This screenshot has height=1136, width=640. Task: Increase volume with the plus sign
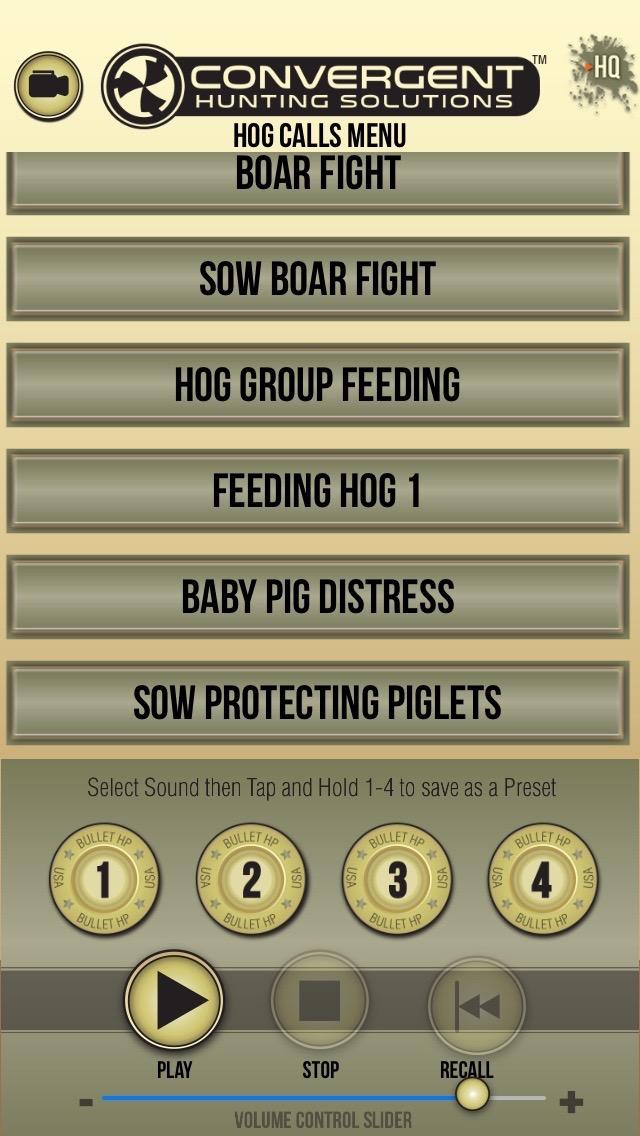pyautogui.click(x=571, y=1103)
